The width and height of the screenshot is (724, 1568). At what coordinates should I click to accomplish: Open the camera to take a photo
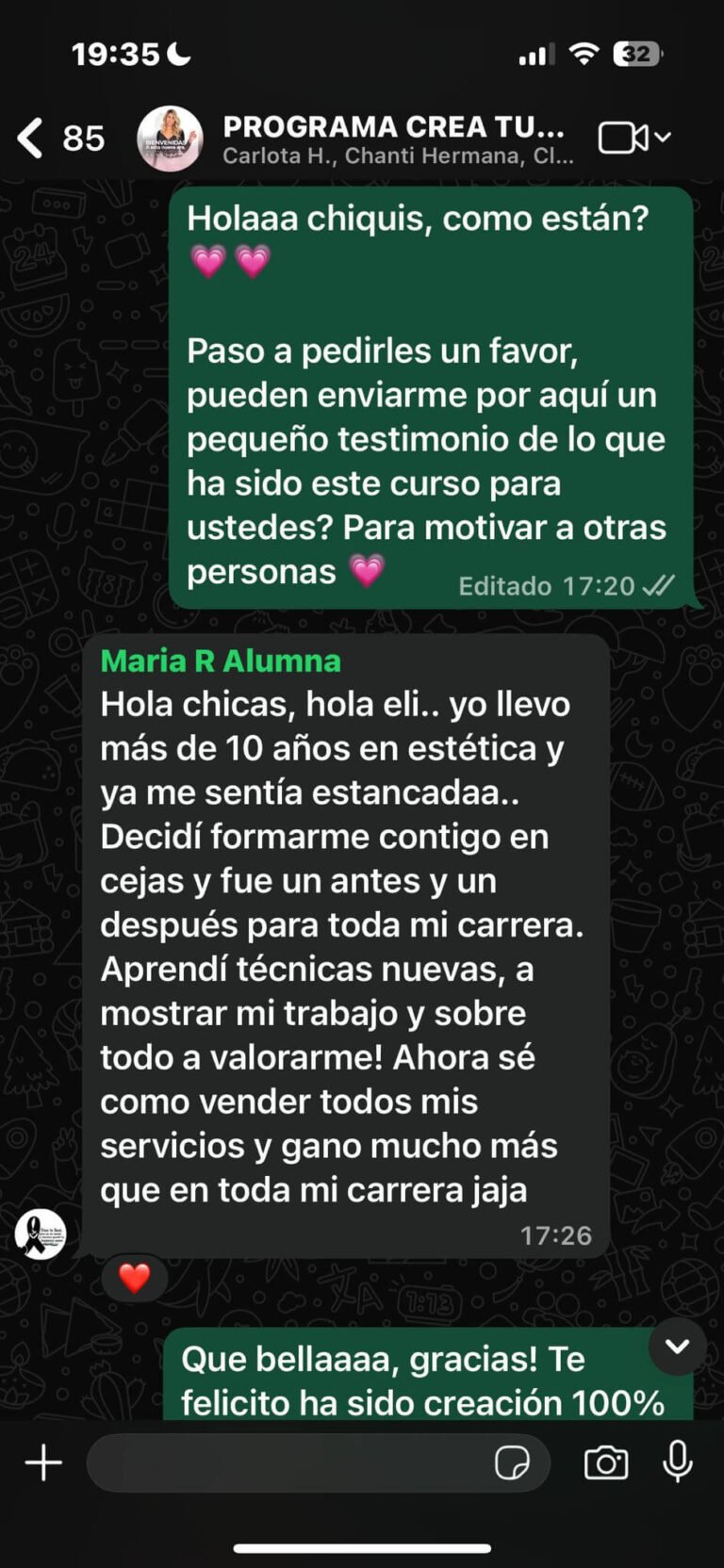(606, 1462)
